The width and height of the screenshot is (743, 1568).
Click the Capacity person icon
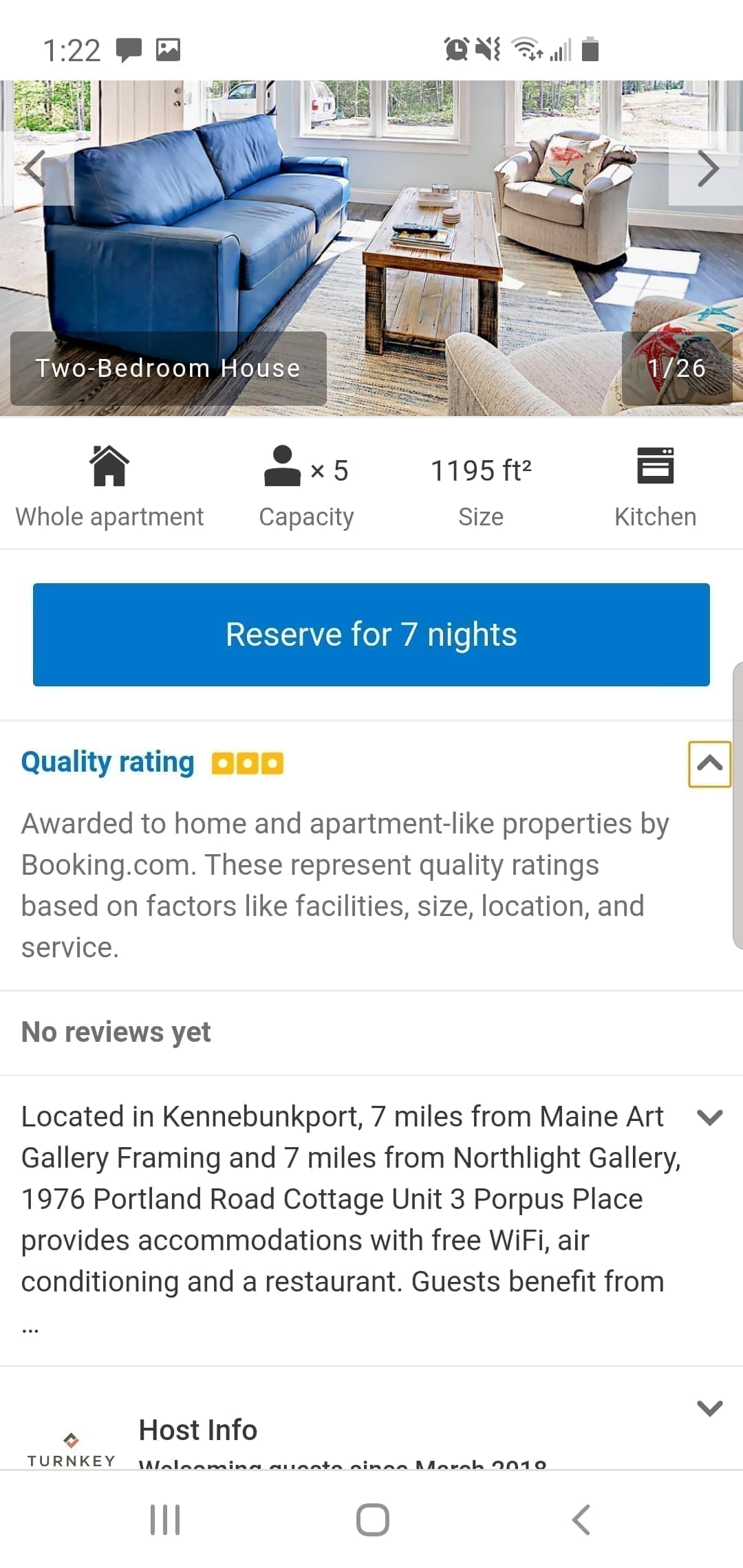(282, 468)
